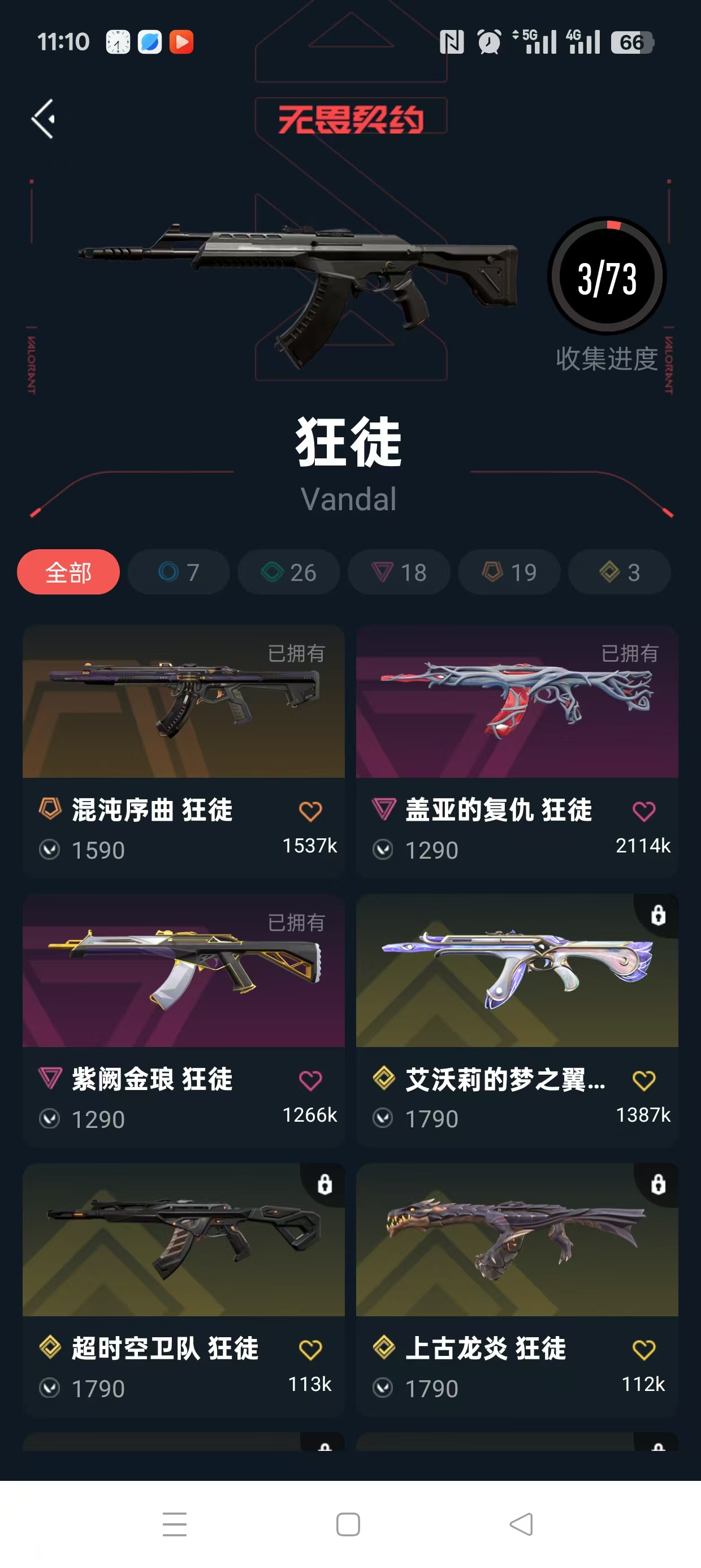Tap the system home button
The width and height of the screenshot is (701, 1568).
pyautogui.click(x=348, y=1524)
